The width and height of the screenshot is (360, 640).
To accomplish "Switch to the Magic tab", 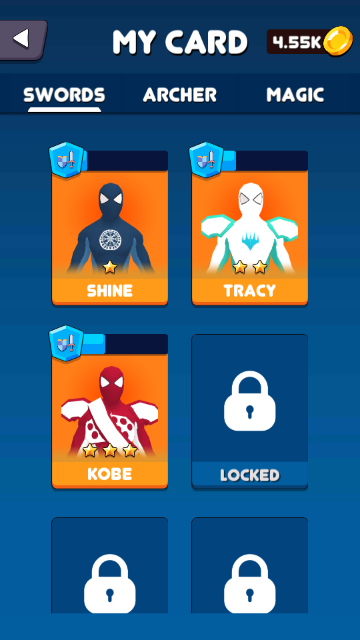I will click(x=295, y=95).
